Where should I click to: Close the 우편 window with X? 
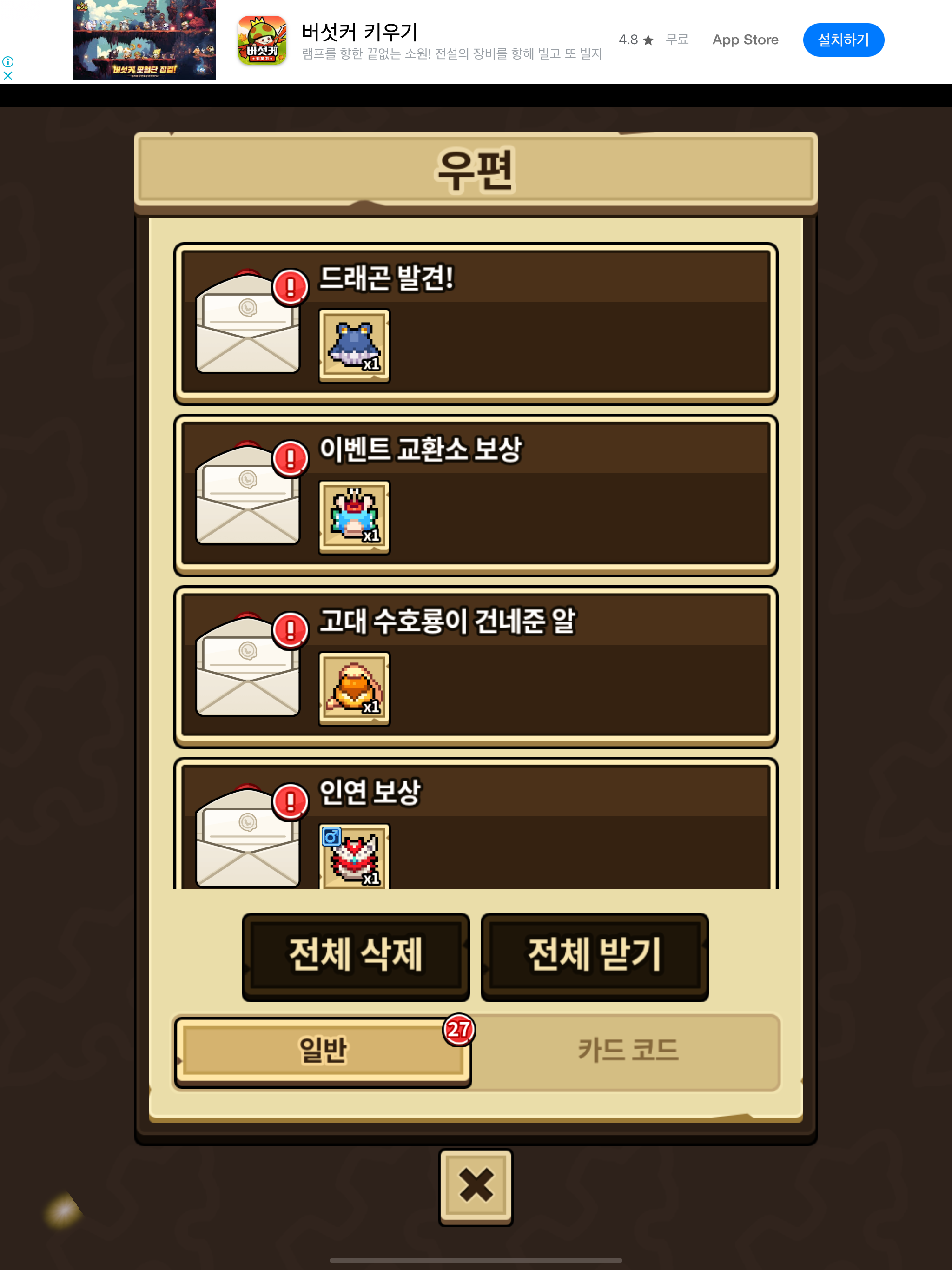click(476, 1186)
